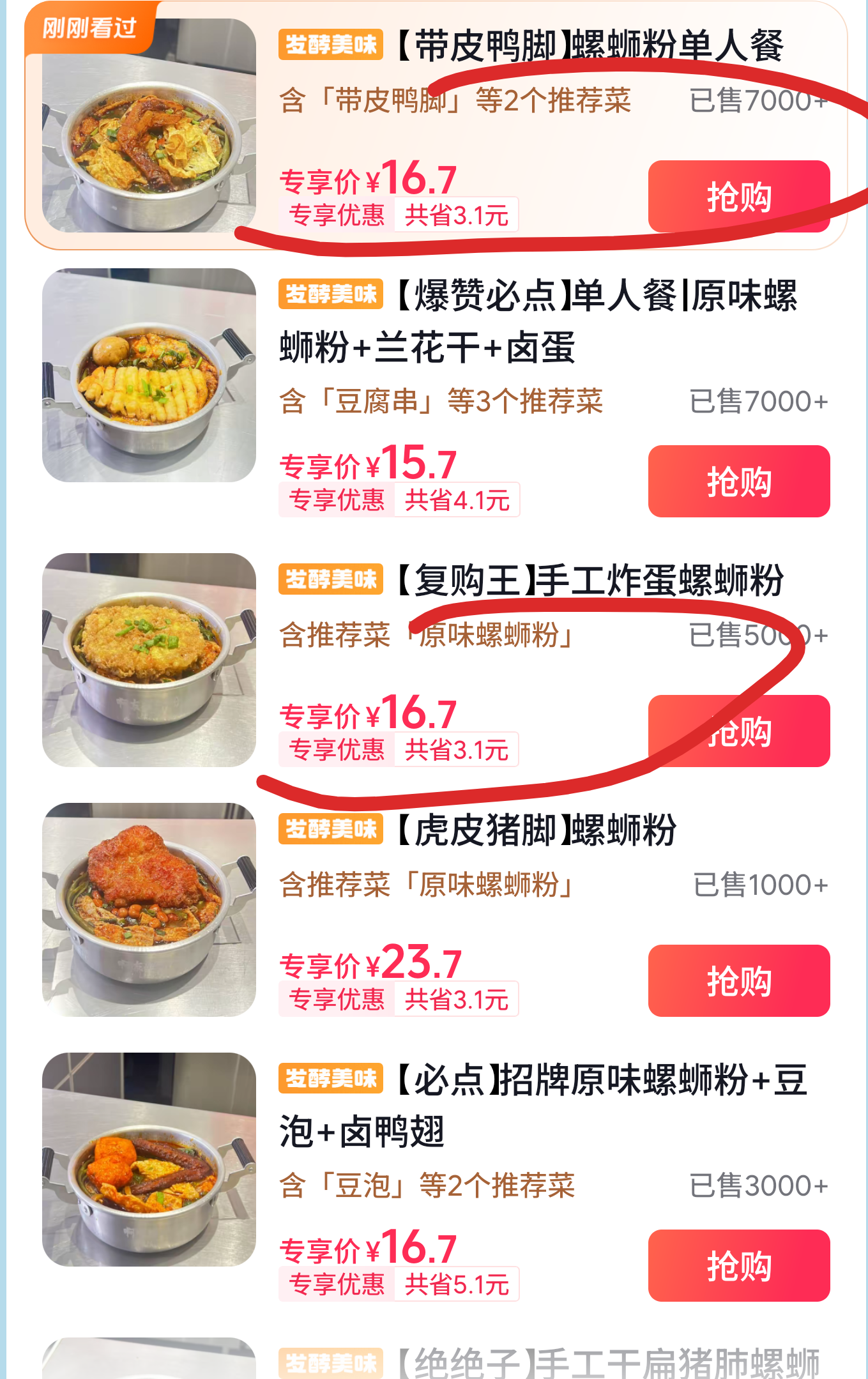This screenshot has width=868, height=1379.
Task: Tap 抢购 for 必点招牌原味螺蛳粉+豆泡+卤鸭翅
Action: pos(739,1265)
